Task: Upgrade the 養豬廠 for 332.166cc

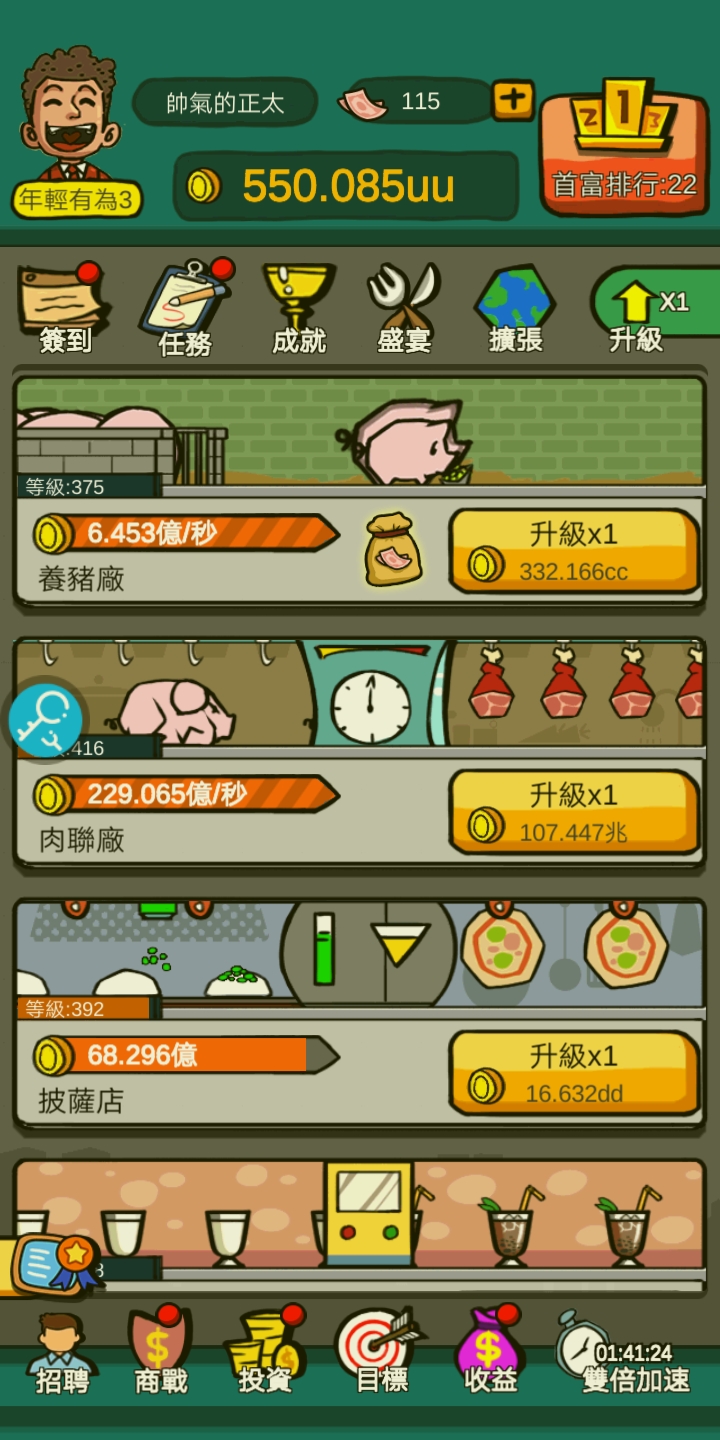Action: [x=574, y=551]
